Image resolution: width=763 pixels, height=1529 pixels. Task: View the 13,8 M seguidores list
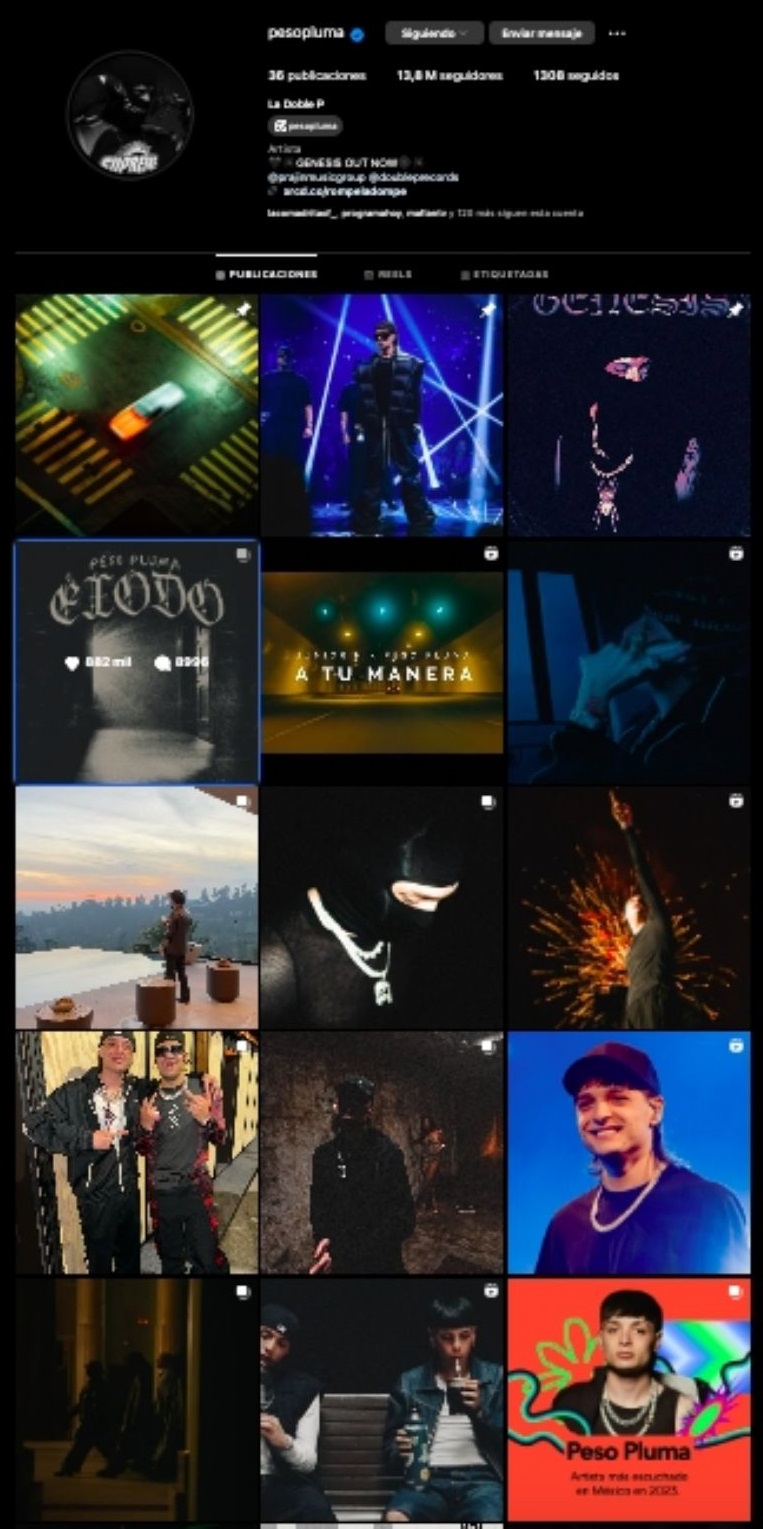point(449,75)
